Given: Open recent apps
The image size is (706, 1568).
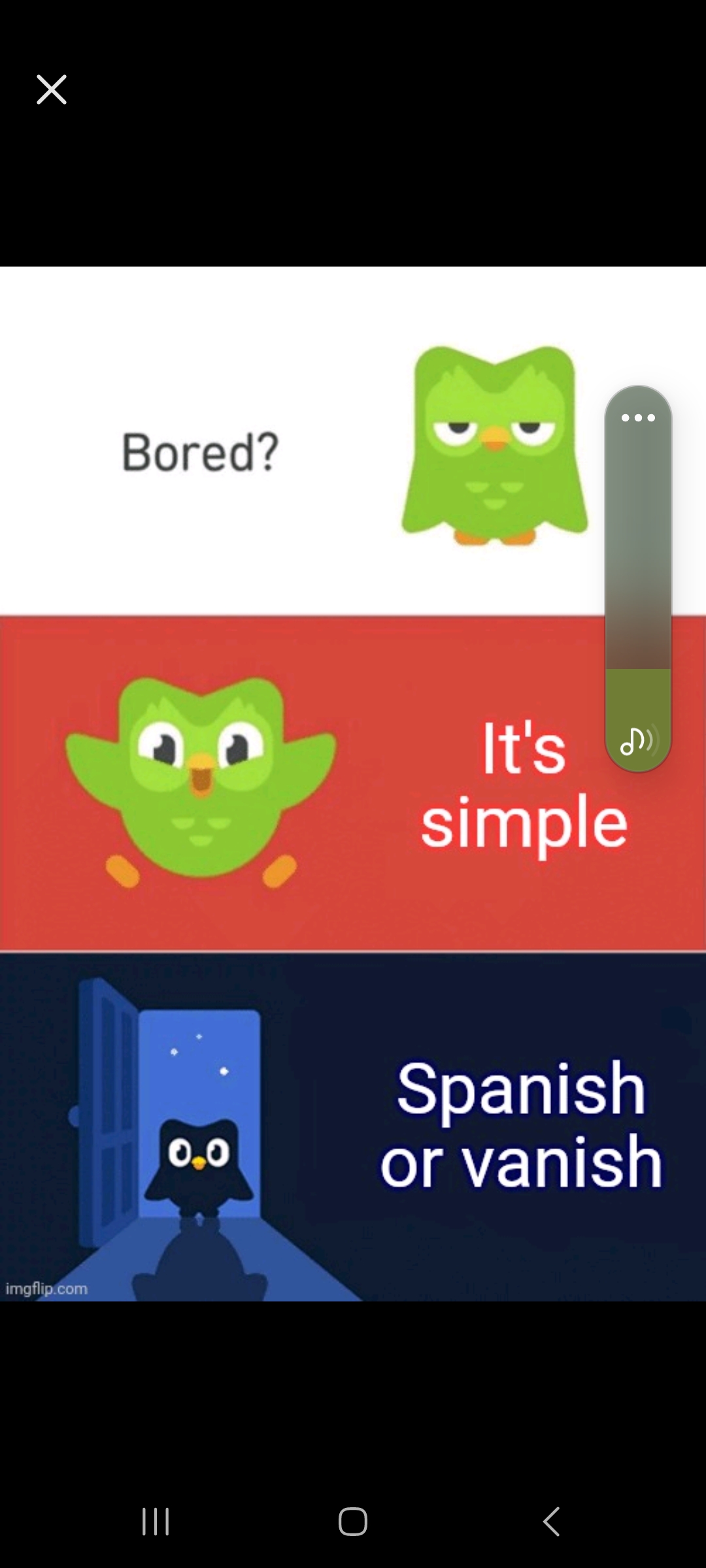Looking at the screenshot, I should [x=156, y=1521].
